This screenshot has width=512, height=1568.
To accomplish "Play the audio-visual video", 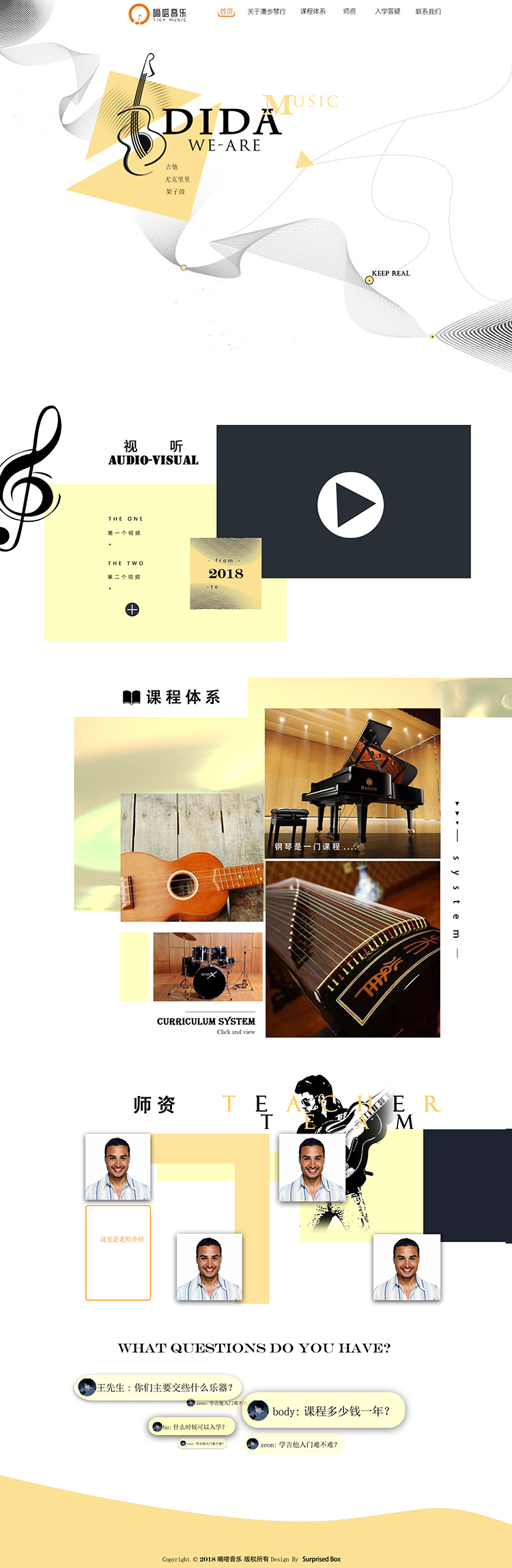I will click(x=350, y=505).
